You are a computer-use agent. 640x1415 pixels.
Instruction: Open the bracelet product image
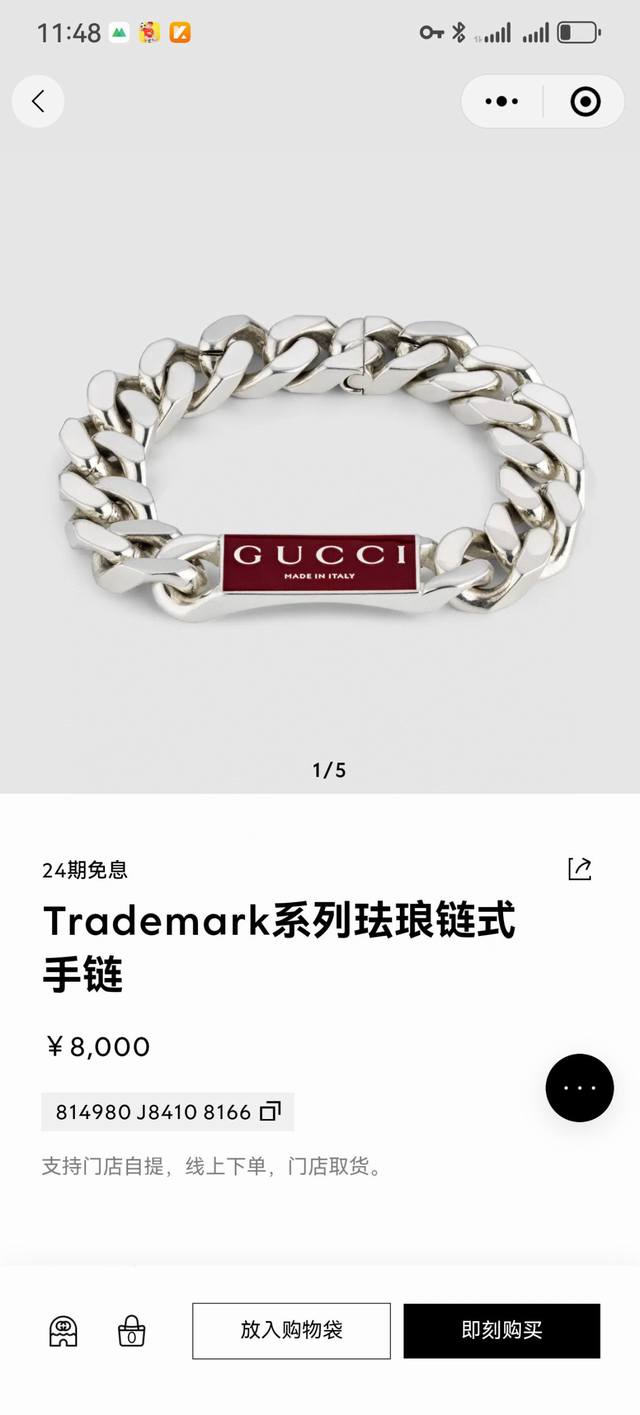(x=320, y=470)
